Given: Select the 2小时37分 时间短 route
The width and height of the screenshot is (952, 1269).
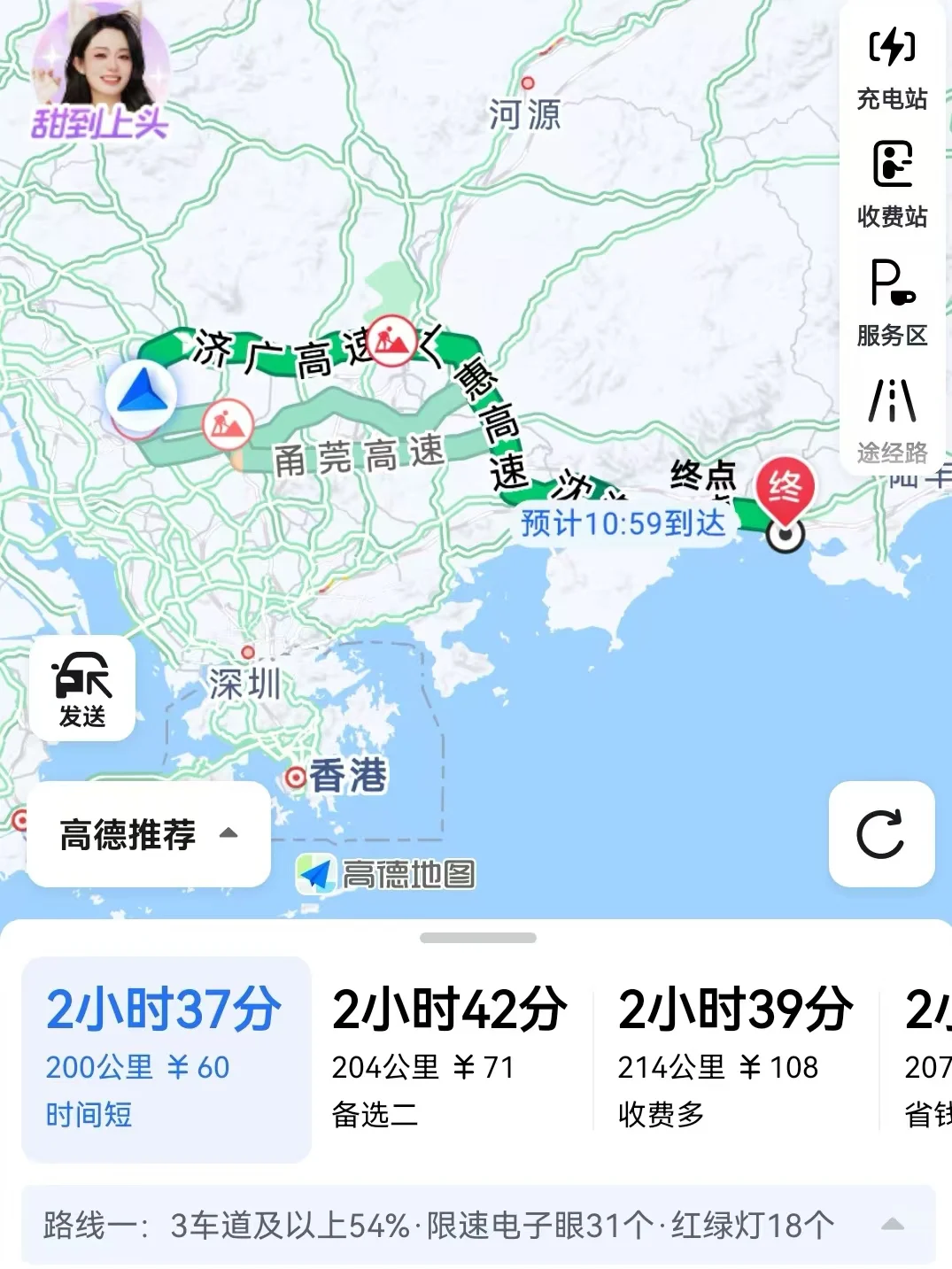Looking at the screenshot, I should 166,1059.
